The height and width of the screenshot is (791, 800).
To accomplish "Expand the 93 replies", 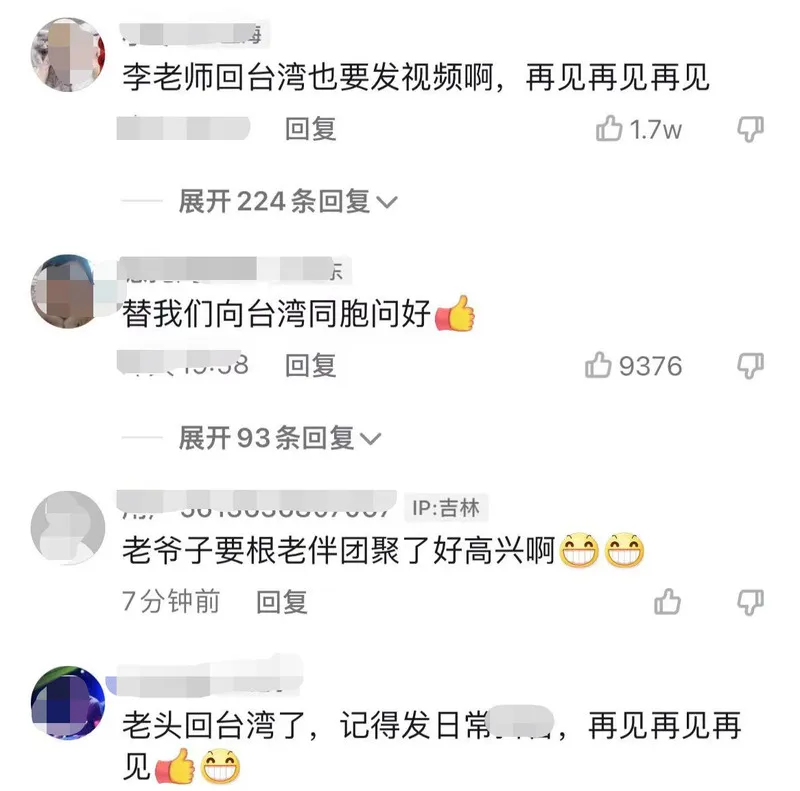I will pyautogui.click(x=280, y=437).
